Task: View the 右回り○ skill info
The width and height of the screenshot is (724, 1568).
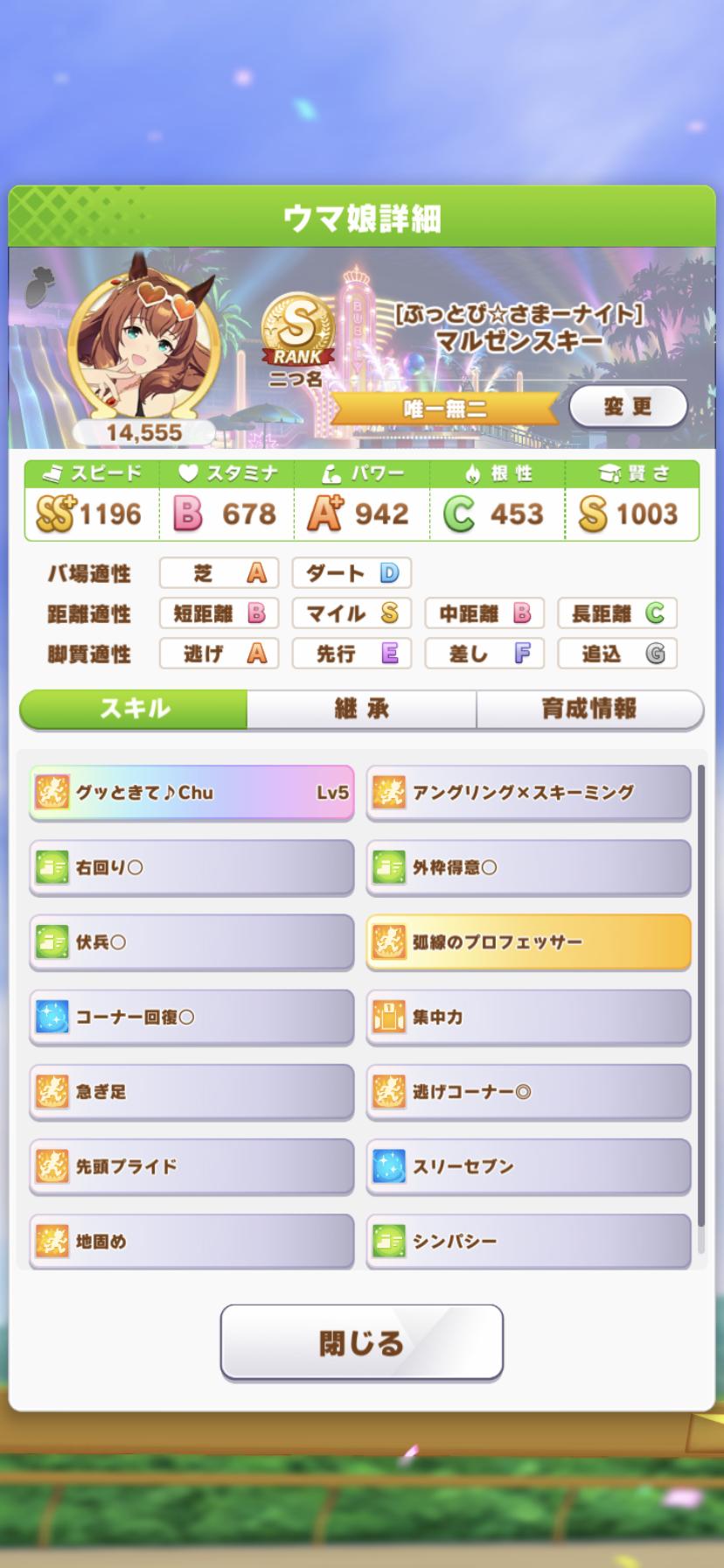Action: 191,867
